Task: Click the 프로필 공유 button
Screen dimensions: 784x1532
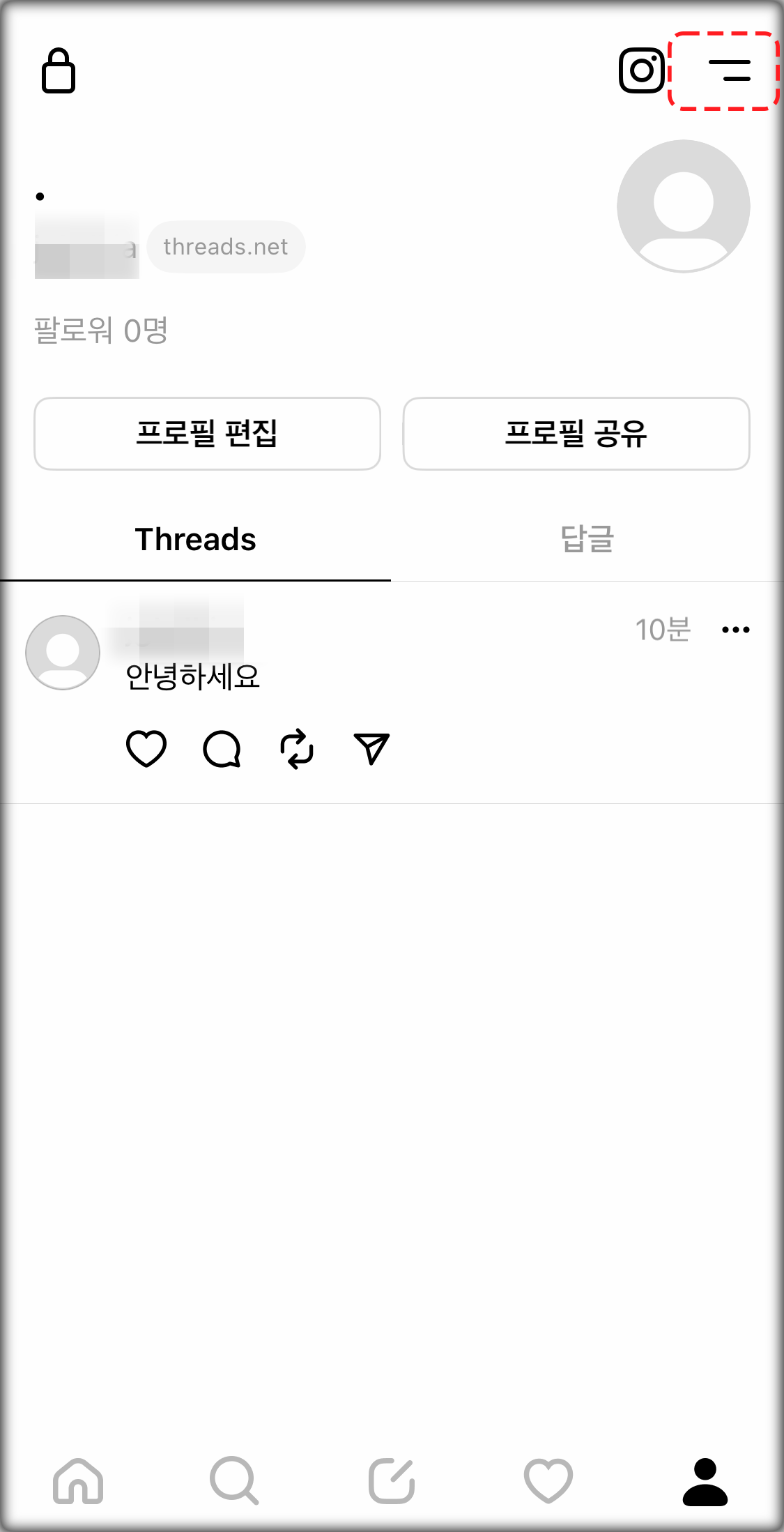Action: (x=576, y=434)
